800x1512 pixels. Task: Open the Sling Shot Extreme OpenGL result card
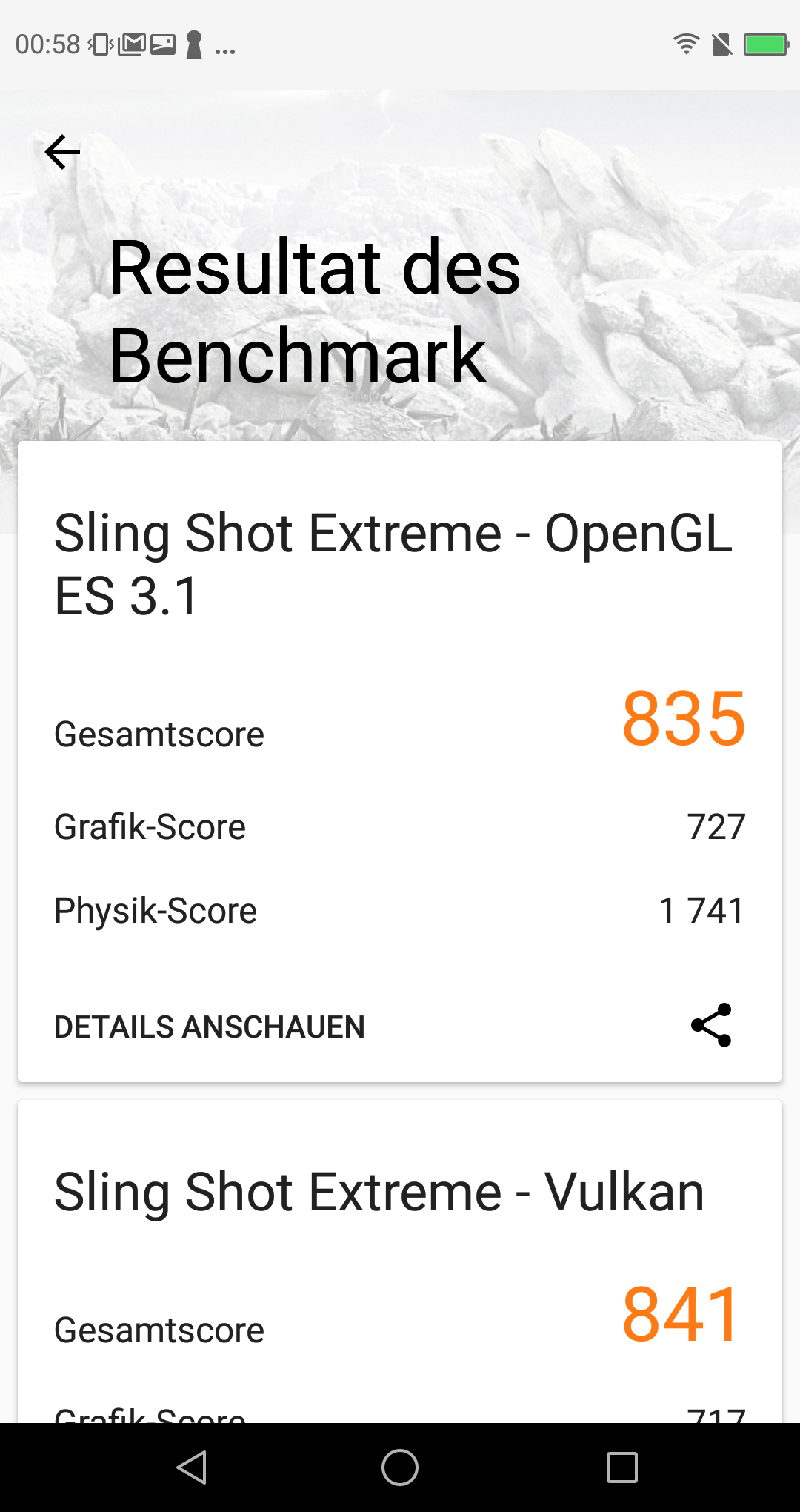click(x=400, y=761)
